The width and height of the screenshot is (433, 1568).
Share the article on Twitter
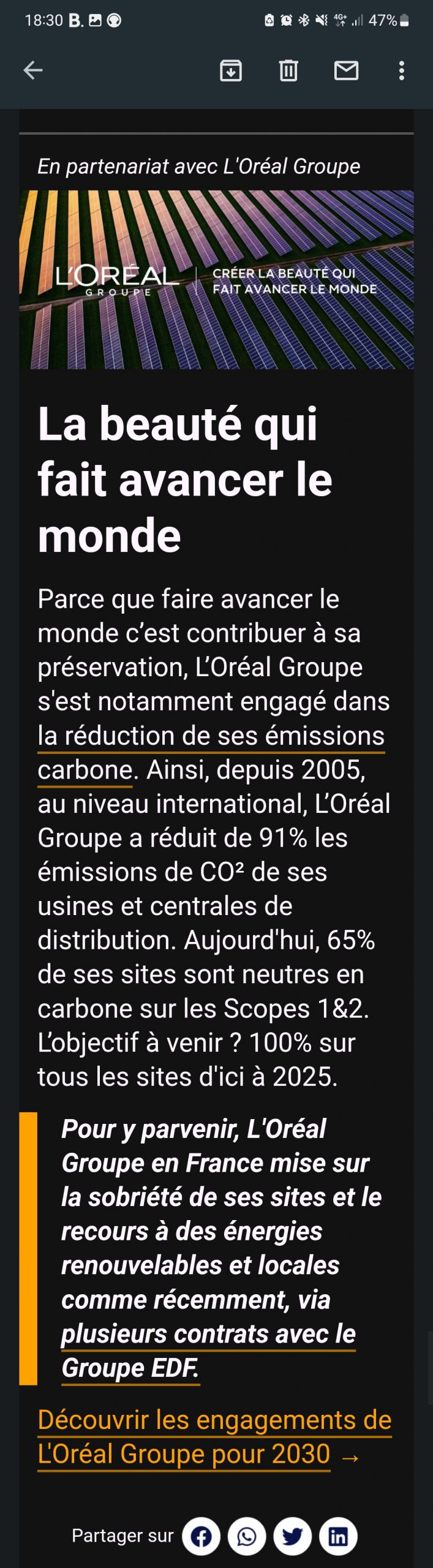pyautogui.click(x=292, y=1536)
